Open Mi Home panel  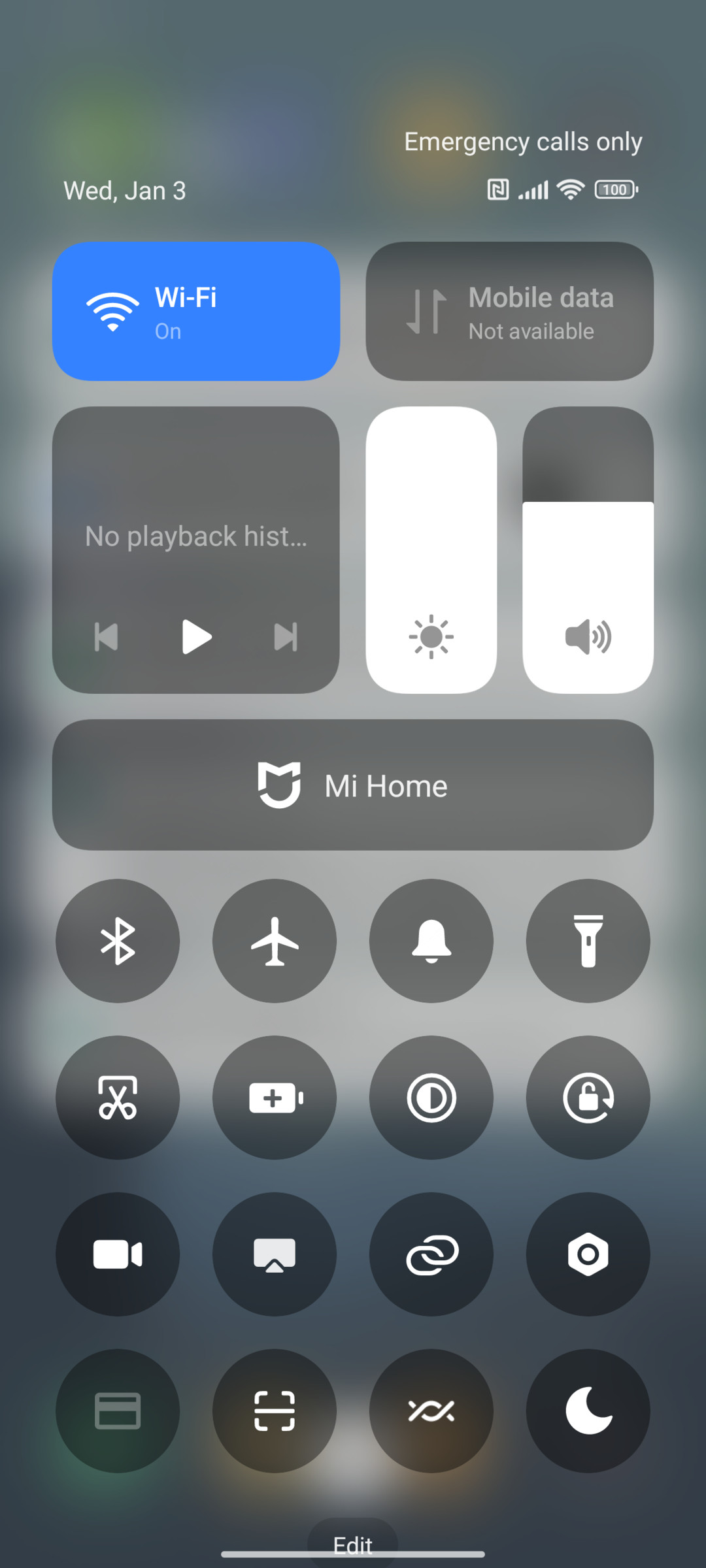[x=353, y=785]
